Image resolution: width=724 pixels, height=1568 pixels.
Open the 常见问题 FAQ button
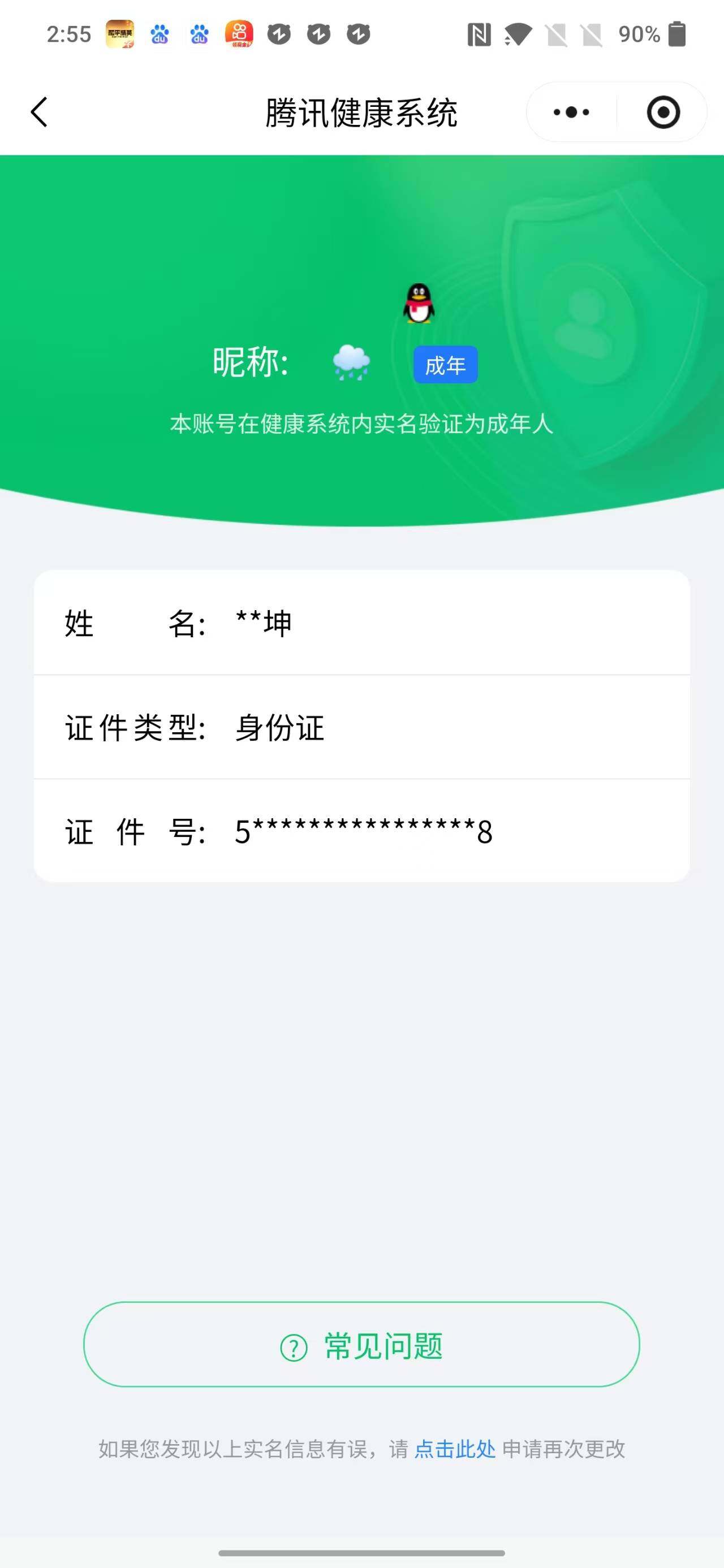pyautogui.click(x=361, y=1346)
